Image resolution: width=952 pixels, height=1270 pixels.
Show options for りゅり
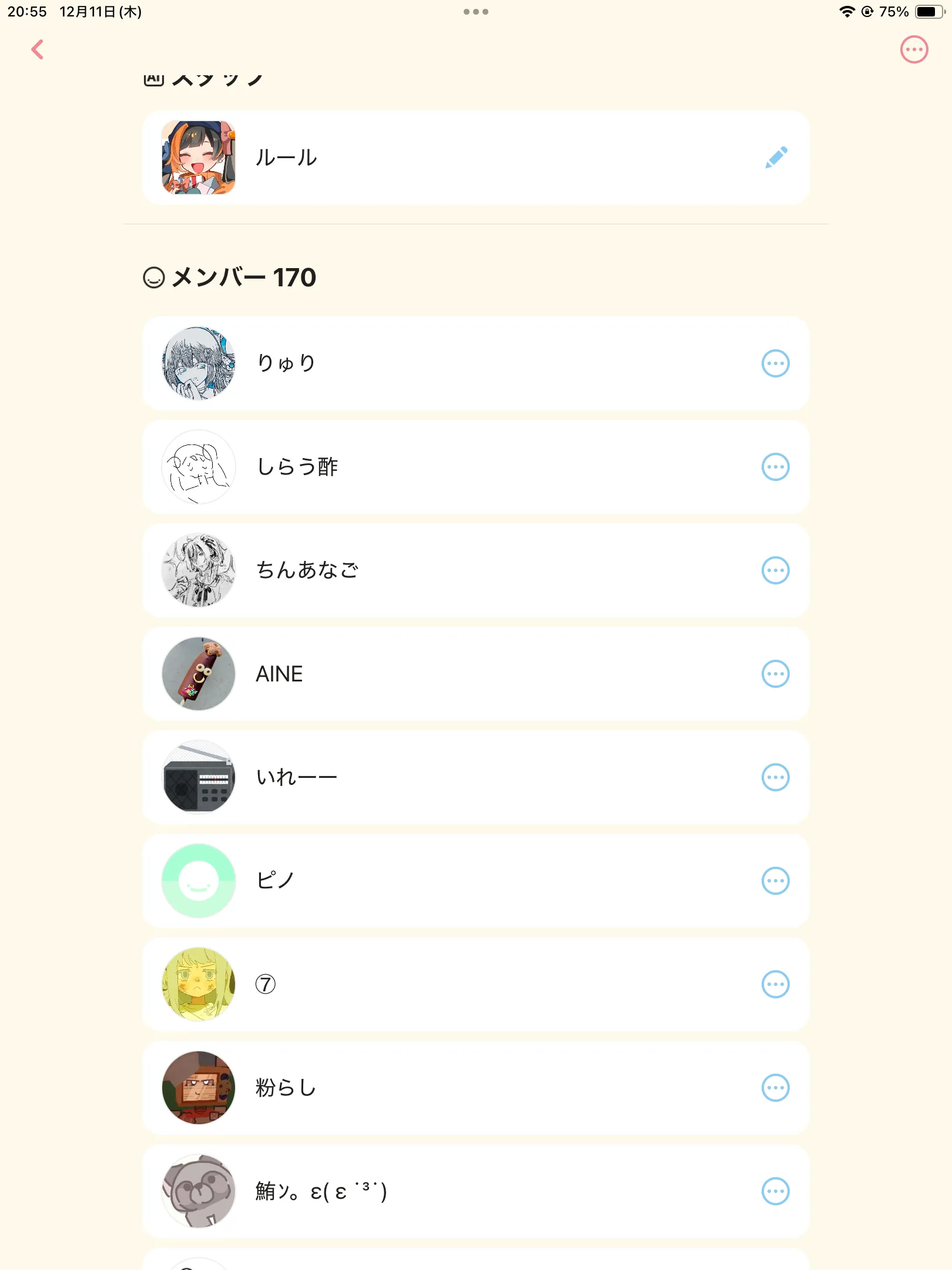[775, 363]
